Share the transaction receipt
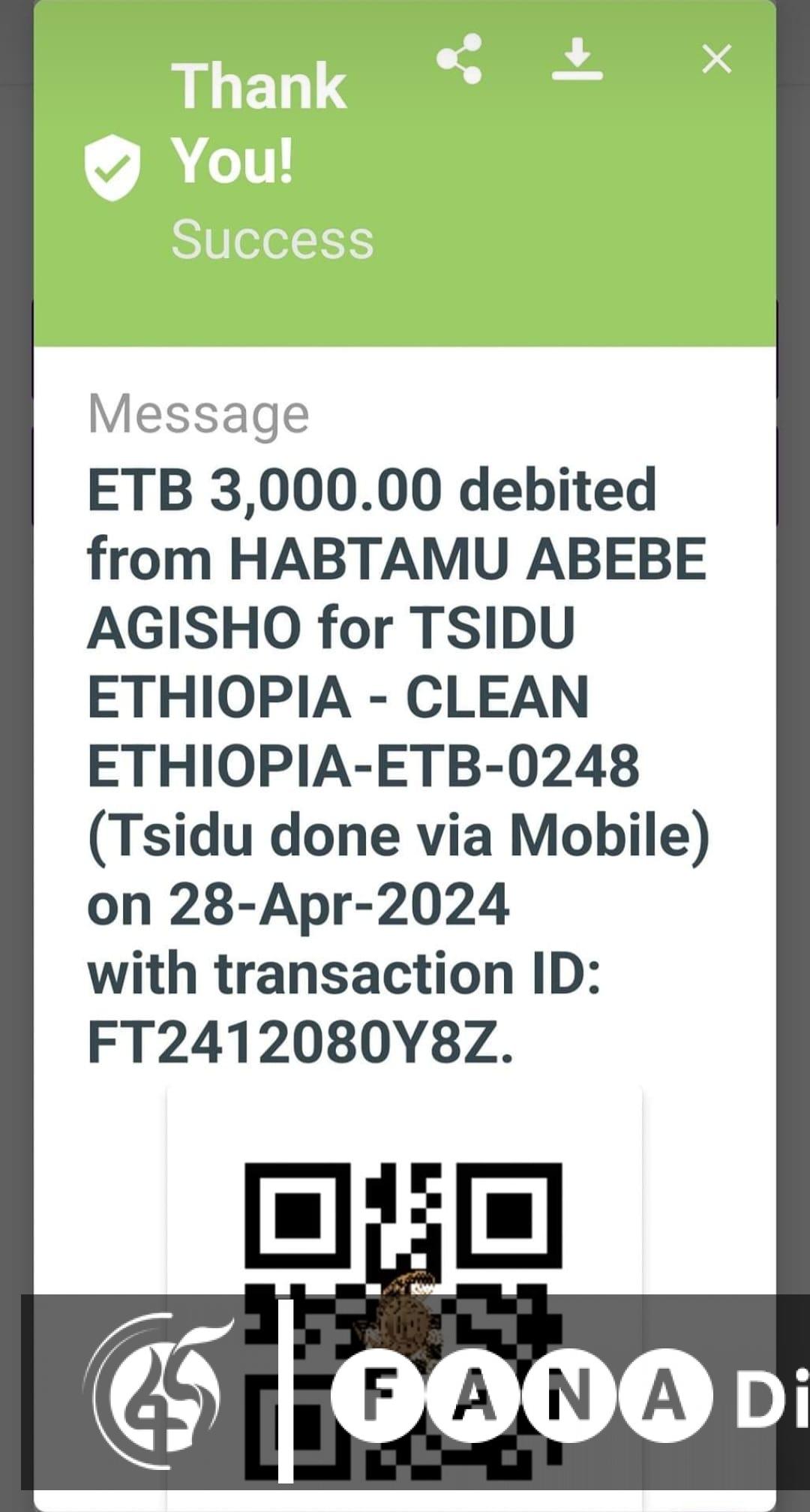 (x=459, y=59)
